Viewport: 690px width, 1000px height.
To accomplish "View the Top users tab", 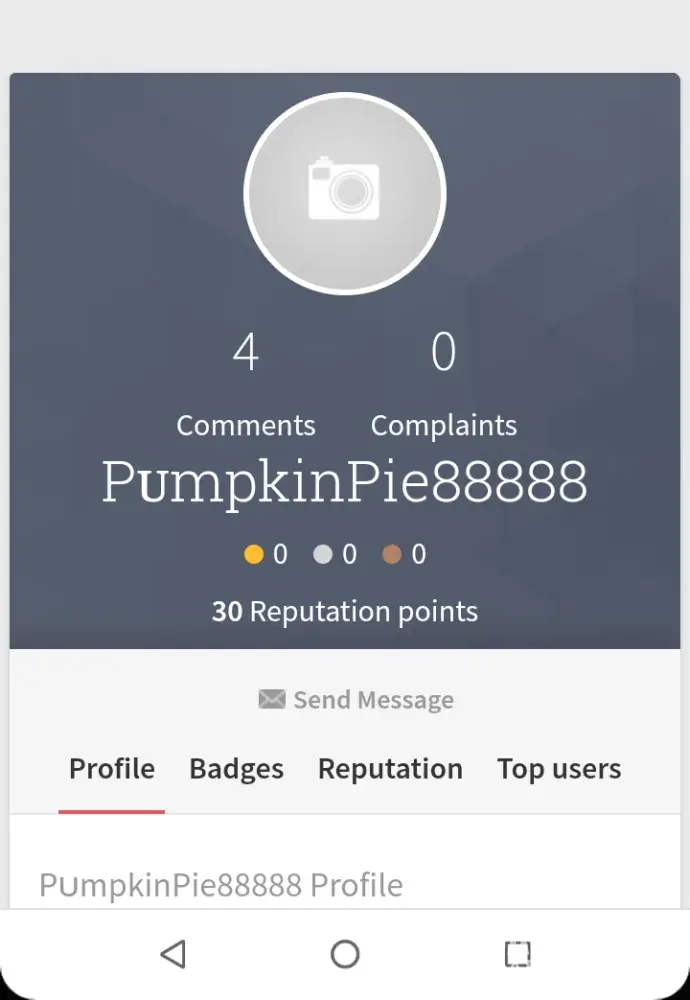I will click(559, 769).
